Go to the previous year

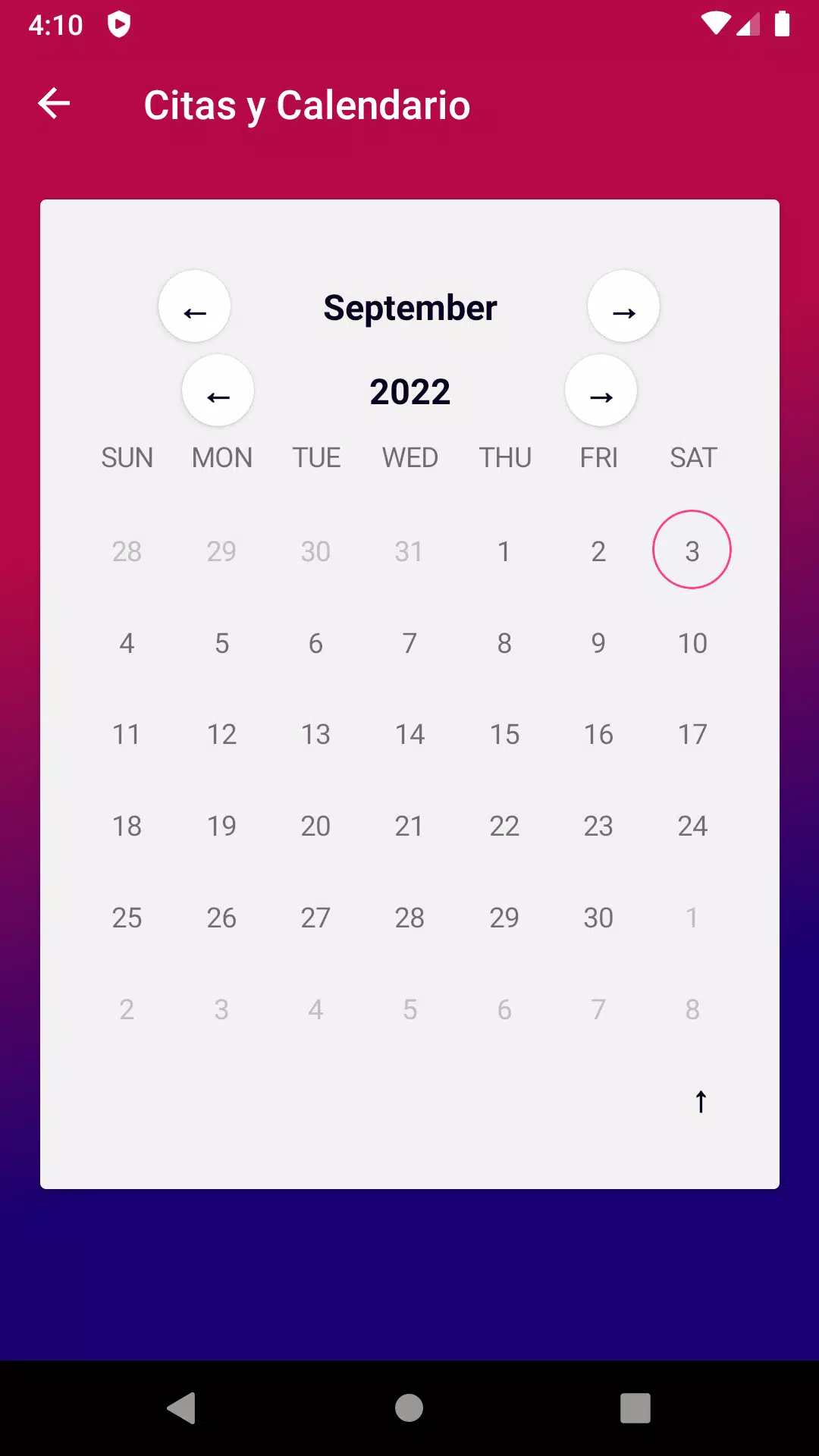218,391
